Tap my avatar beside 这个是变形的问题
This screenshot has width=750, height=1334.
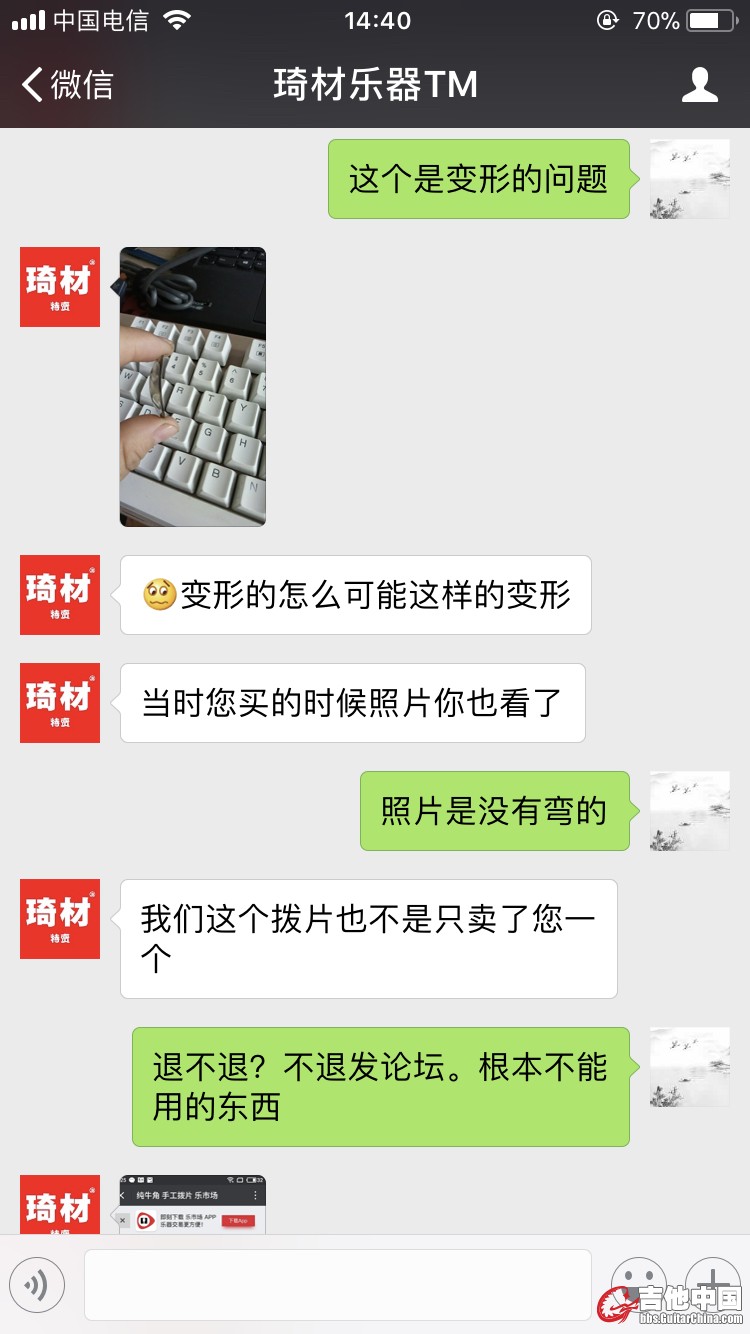pyautogui.click(x=689, y=179)
